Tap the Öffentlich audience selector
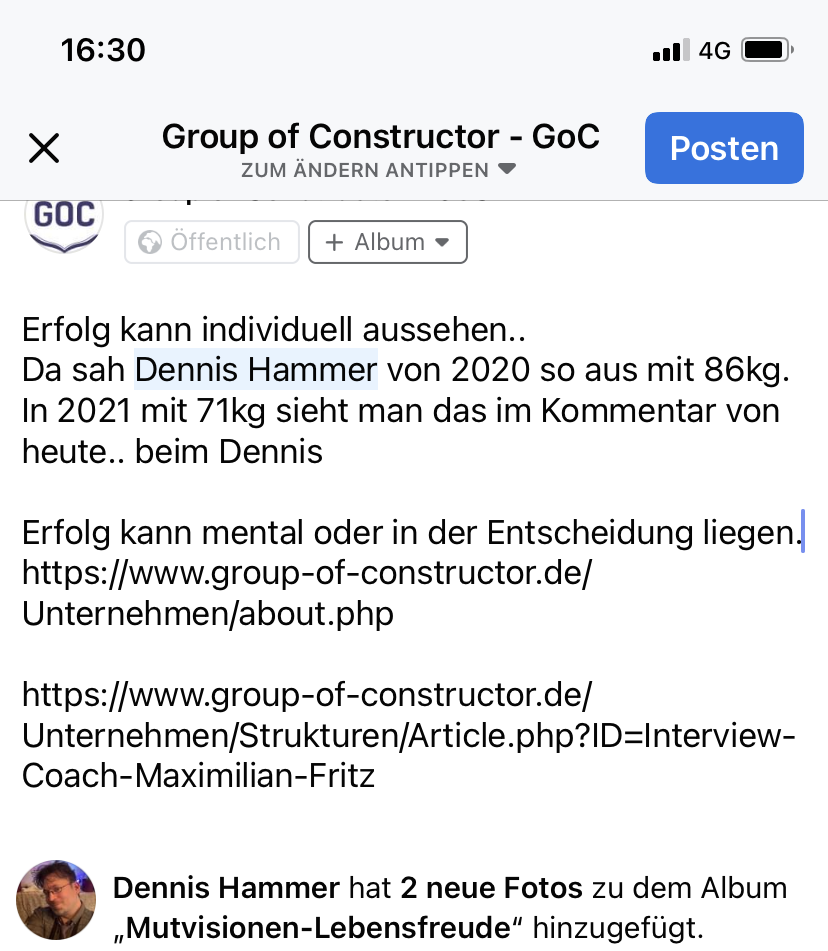The width and height of the screenshot is (828, 951). coord(211,242)
